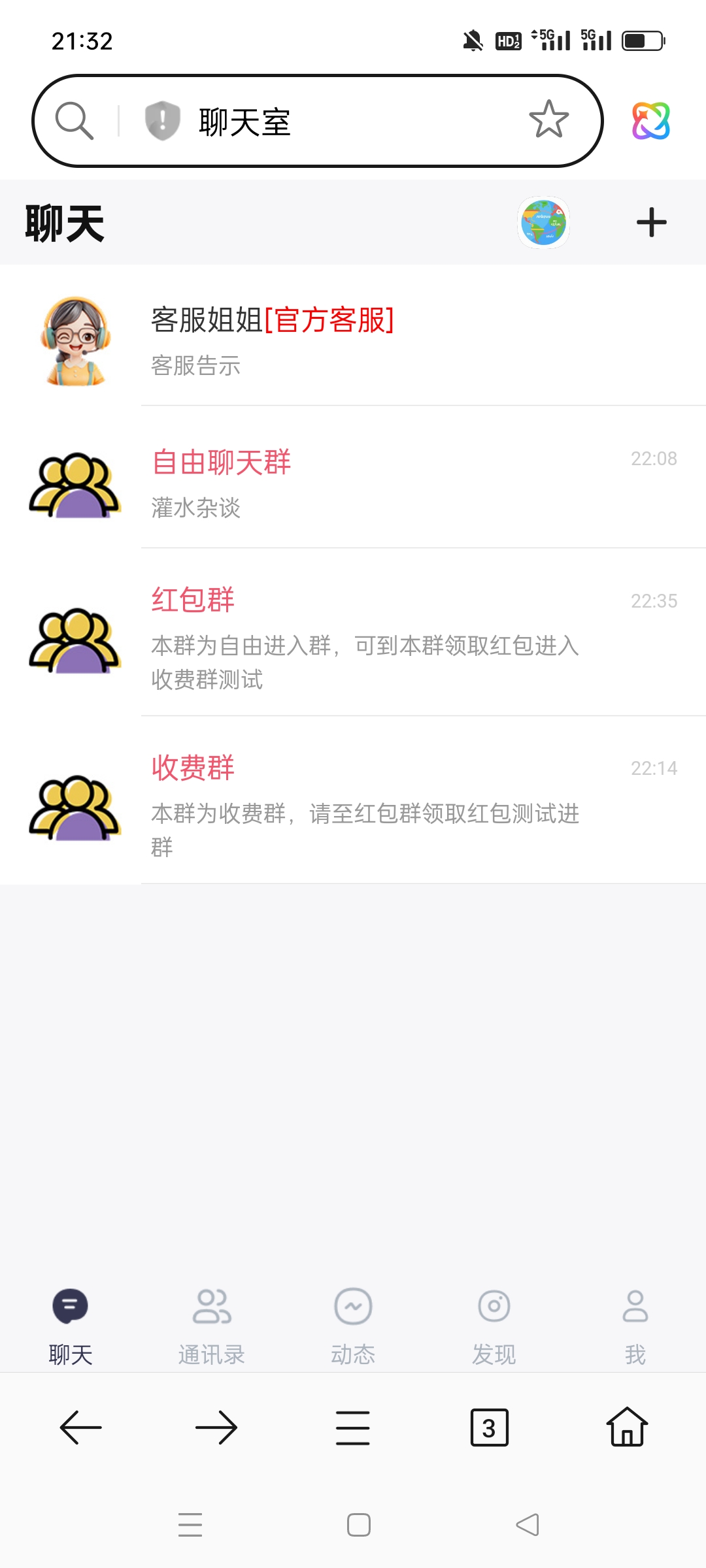The width and height of the screenshot is (706, 1568).
Task: Tap the star to bookmark this page
Action: pyautogui.click(x=548, y=120)
